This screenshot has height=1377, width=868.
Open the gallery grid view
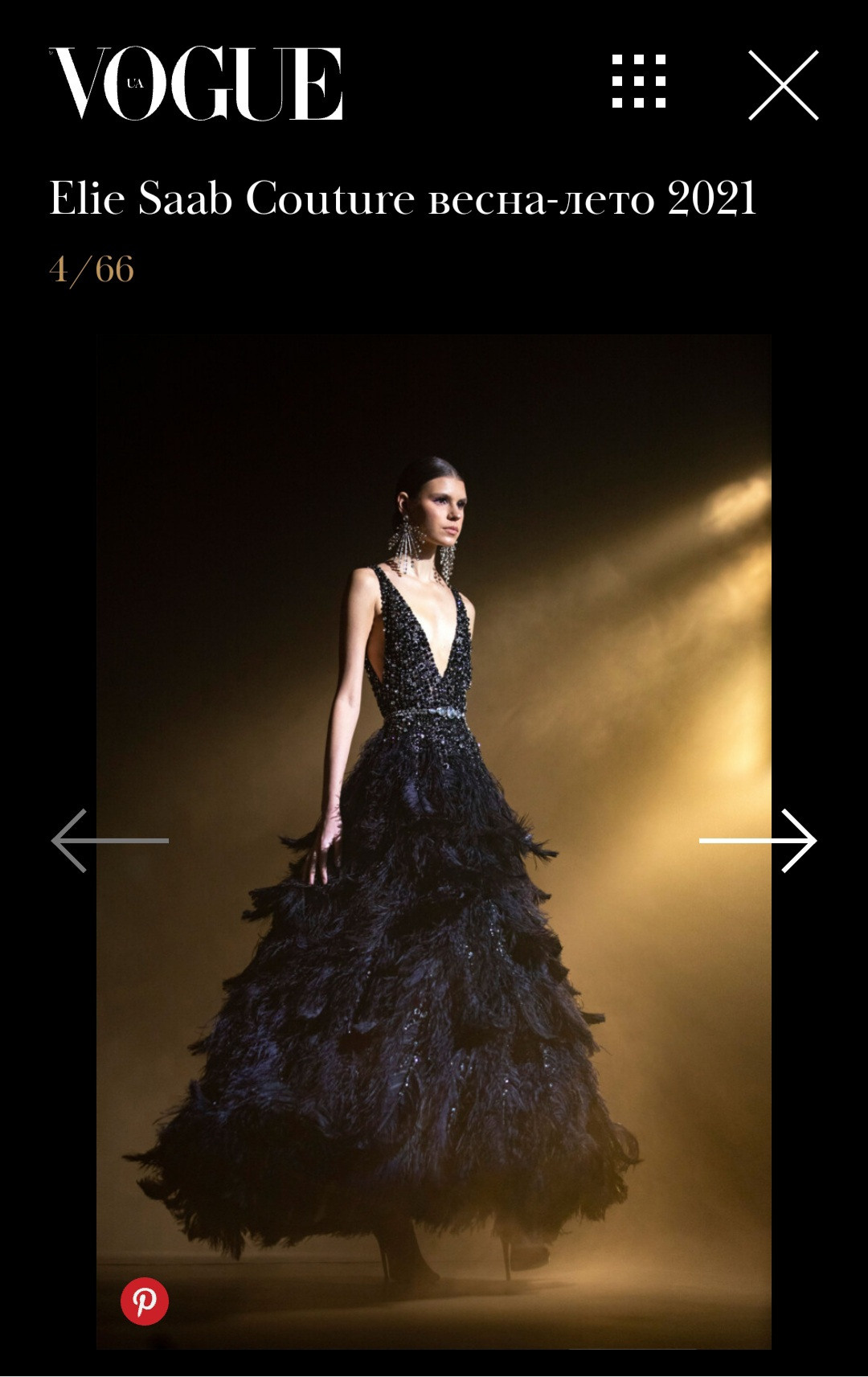(639, 81)
